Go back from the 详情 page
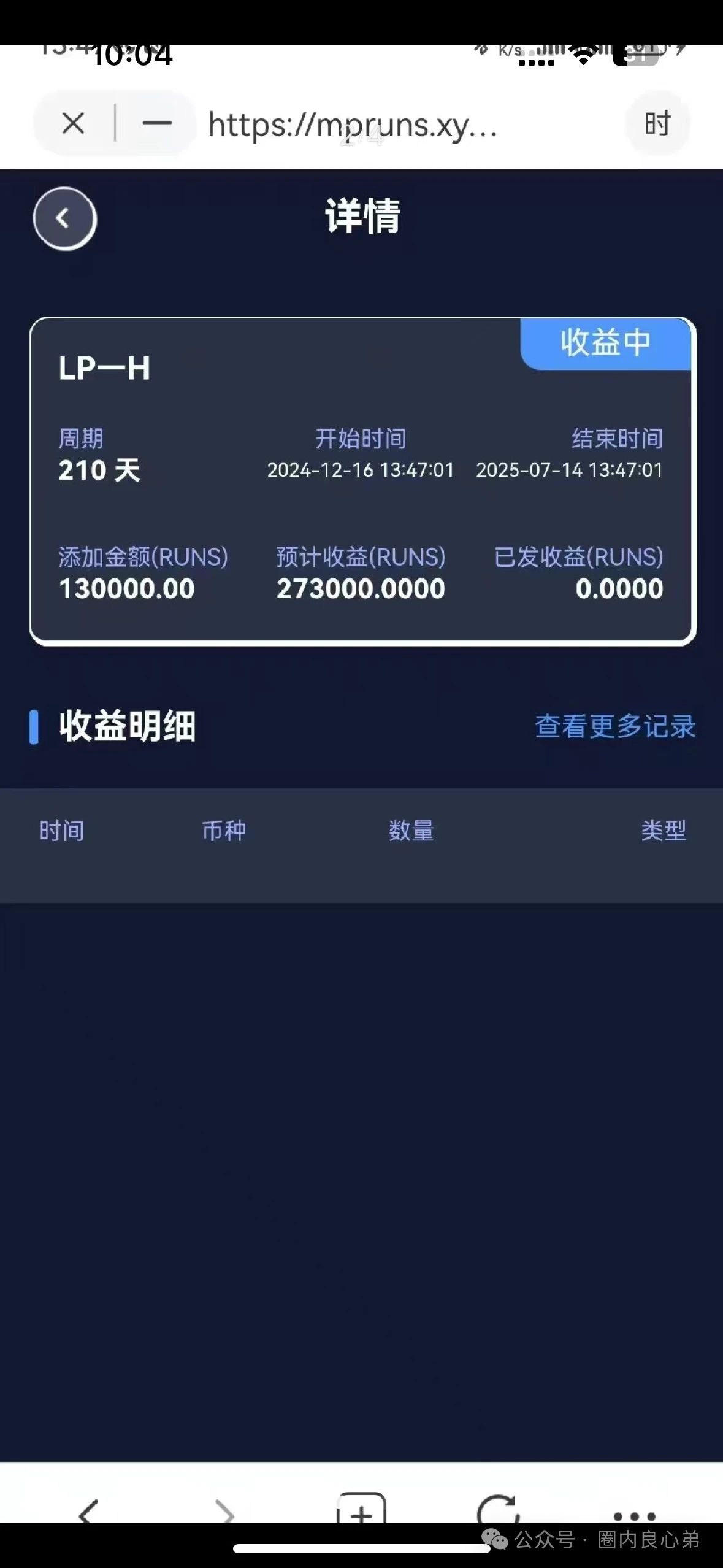The width and height of the screenshot is (723, 1568). (64, 218)
